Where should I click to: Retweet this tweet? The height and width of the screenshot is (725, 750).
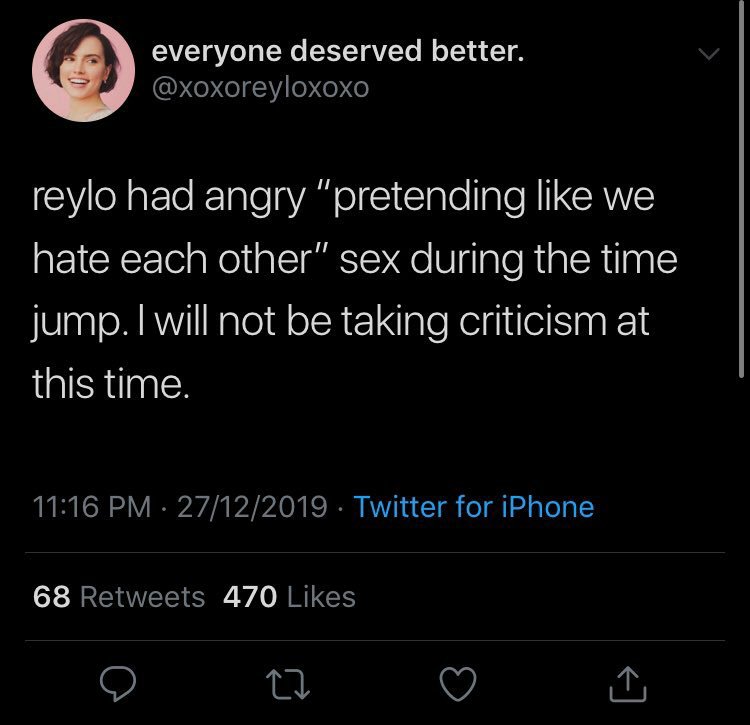pyautogui.click(x=289, y=686)
